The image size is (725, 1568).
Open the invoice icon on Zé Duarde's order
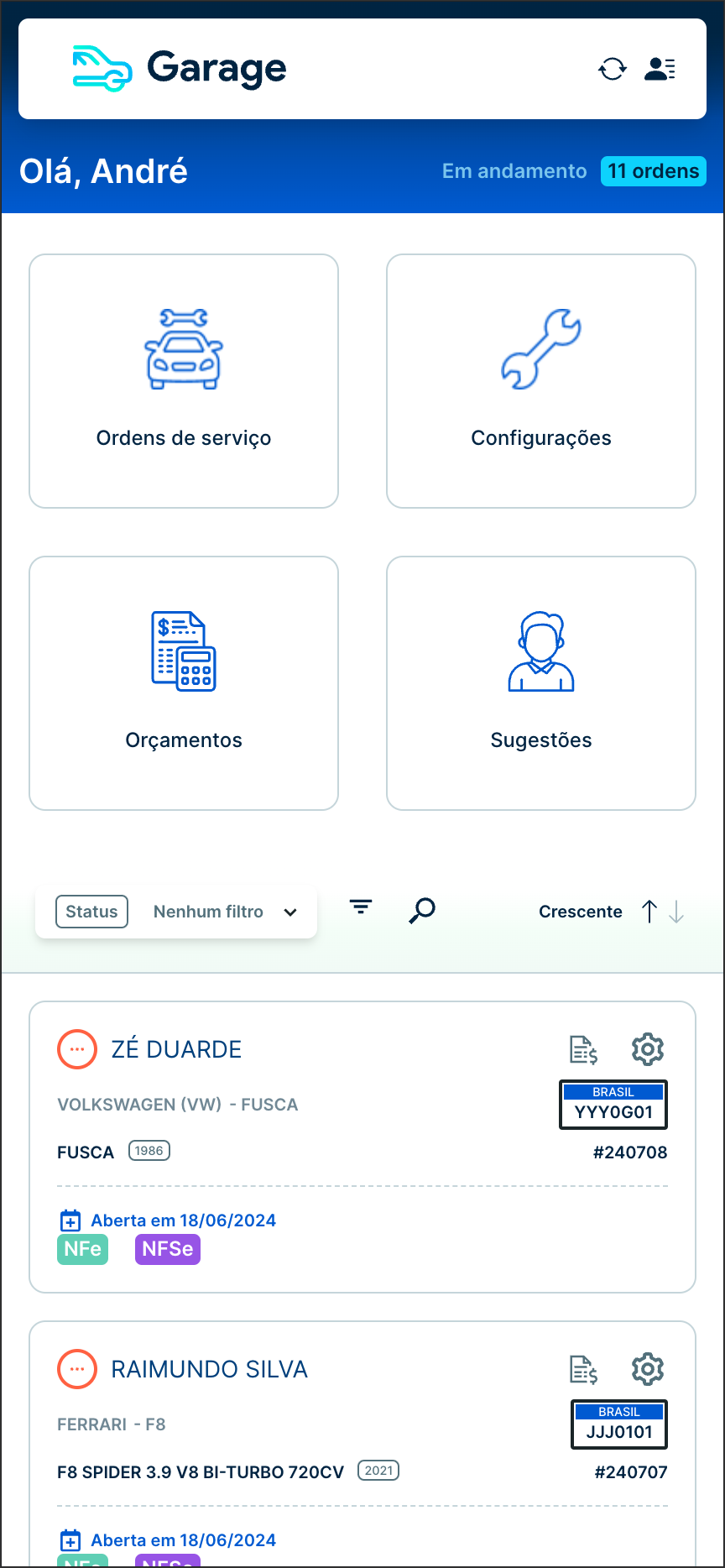pos(583,1049)
